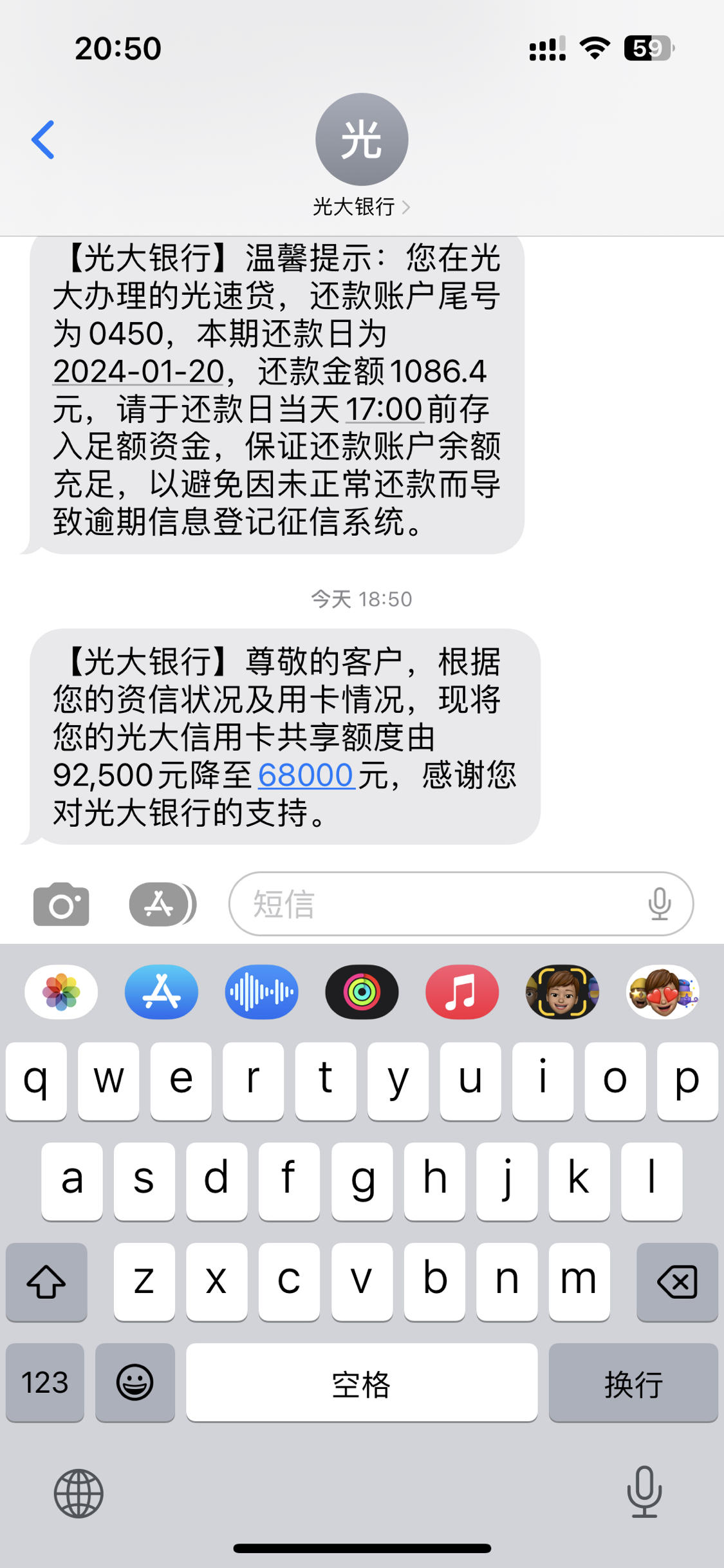Open the emoji keyboard
The width and height of the screenshot is (724, 1568).
(x=135, y=1383)
